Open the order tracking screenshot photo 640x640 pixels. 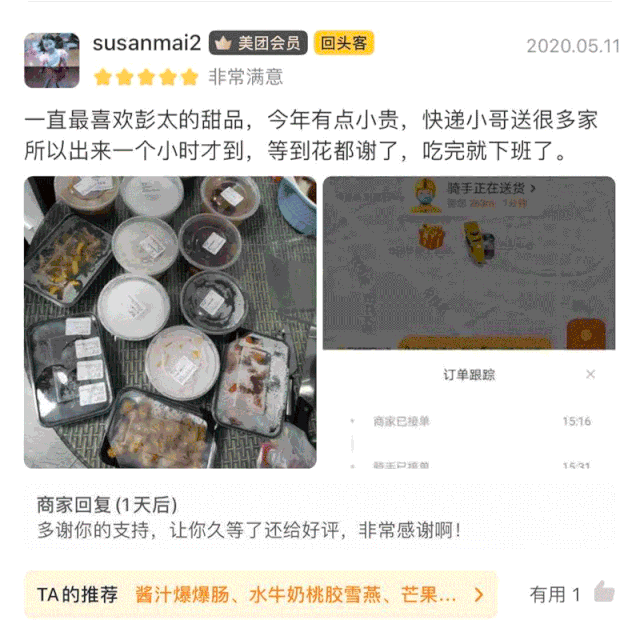pos(468,322)
